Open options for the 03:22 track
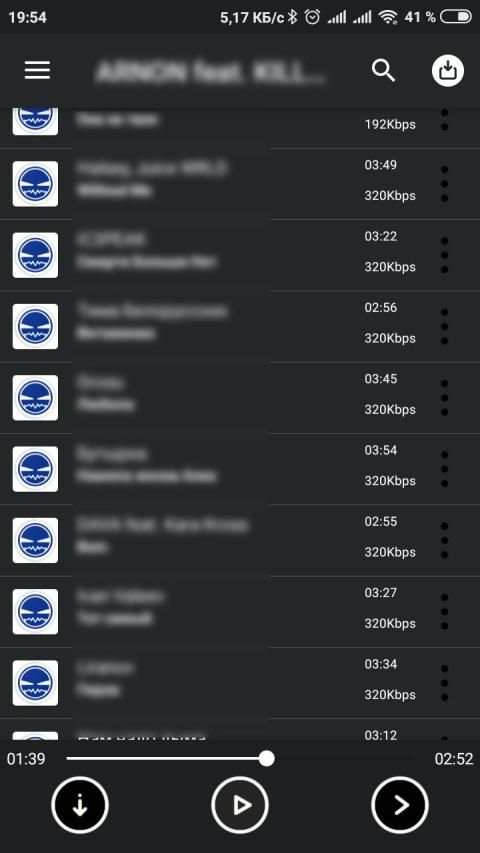The height and width of the screenshot is (853, 480). [445, 255]
